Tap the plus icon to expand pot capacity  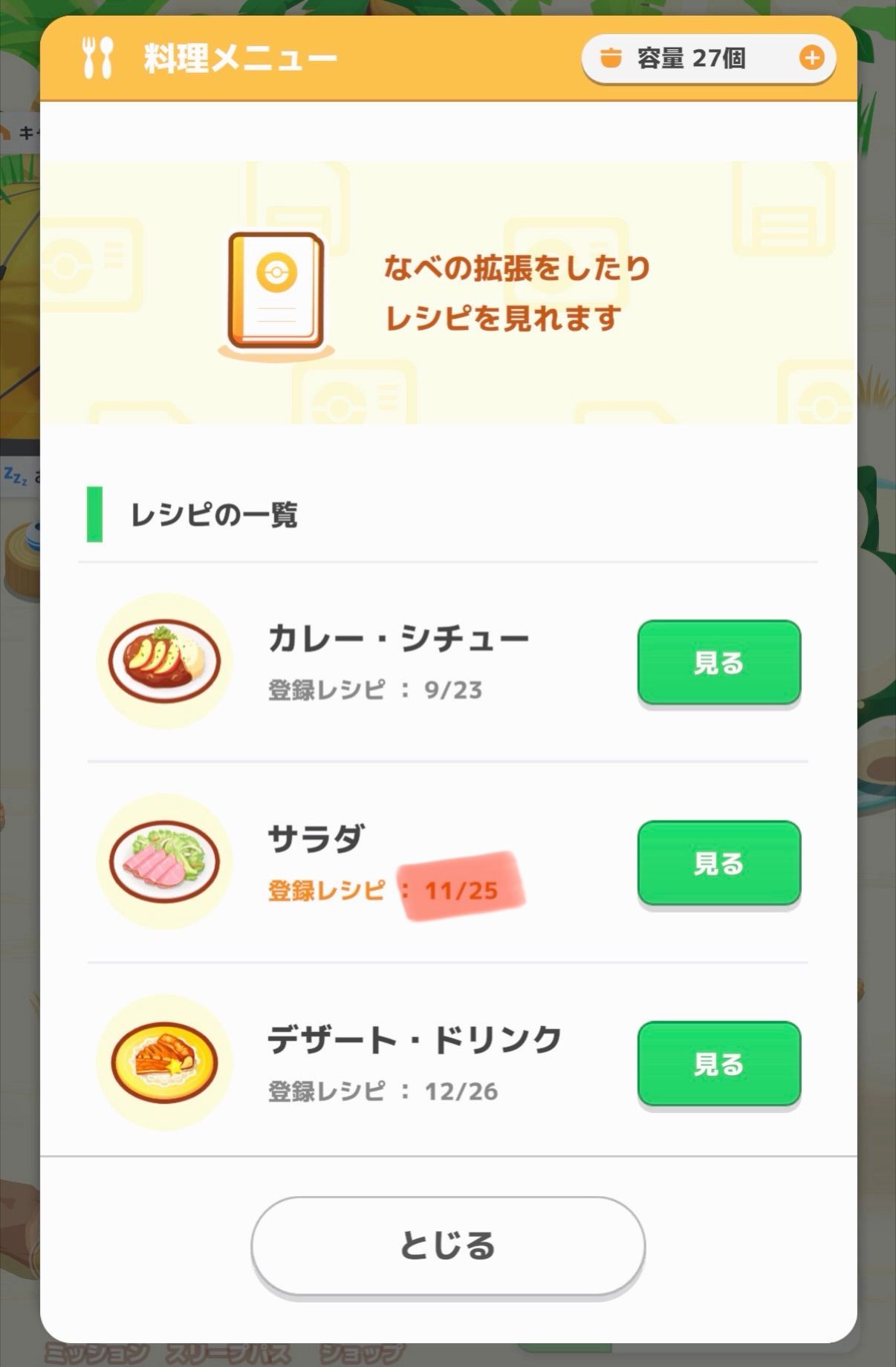pos(811,58)
